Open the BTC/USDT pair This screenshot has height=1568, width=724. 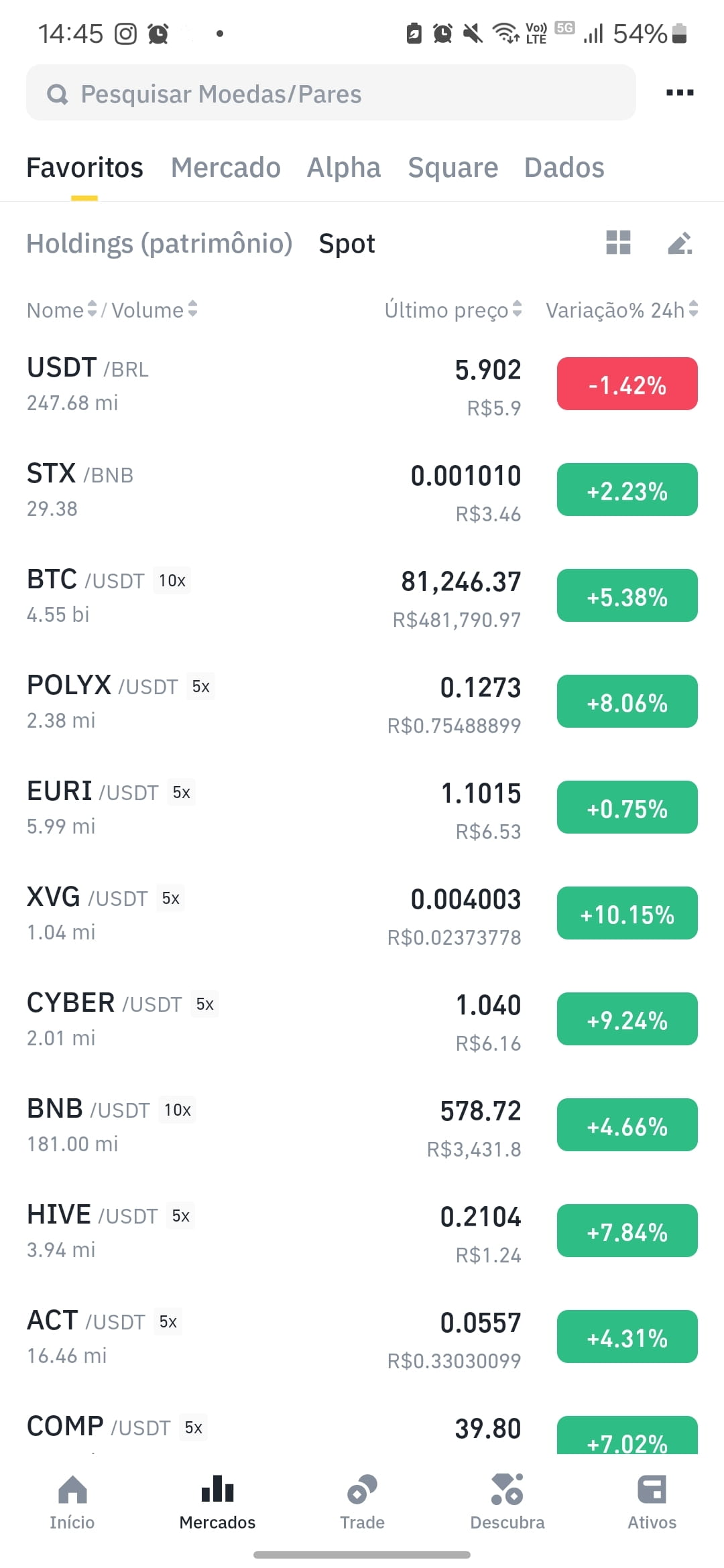[x=362, y=596]
